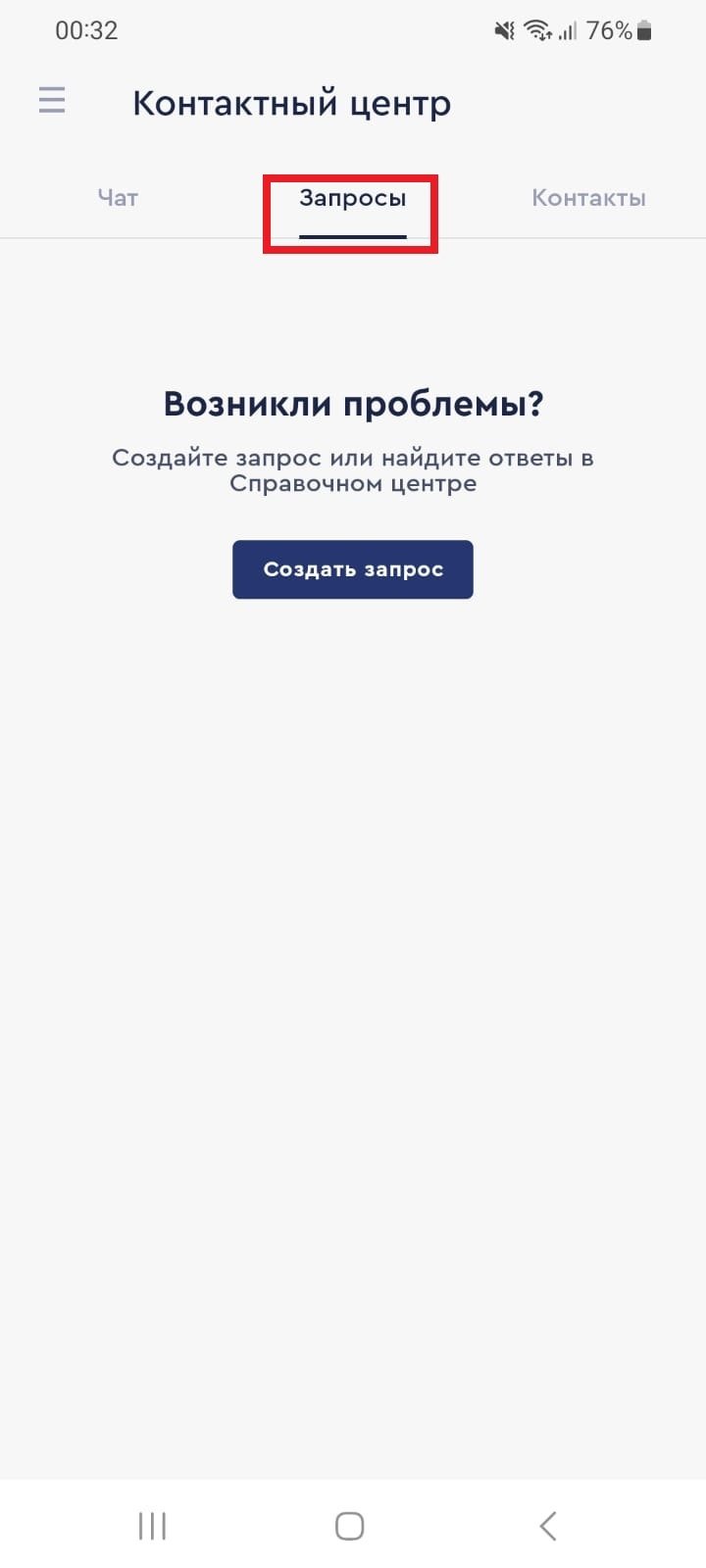Image resolution: width=706 pixels, height=1568 pixels.
Task: Switch to the Чат tab
Action: point(118,198)
